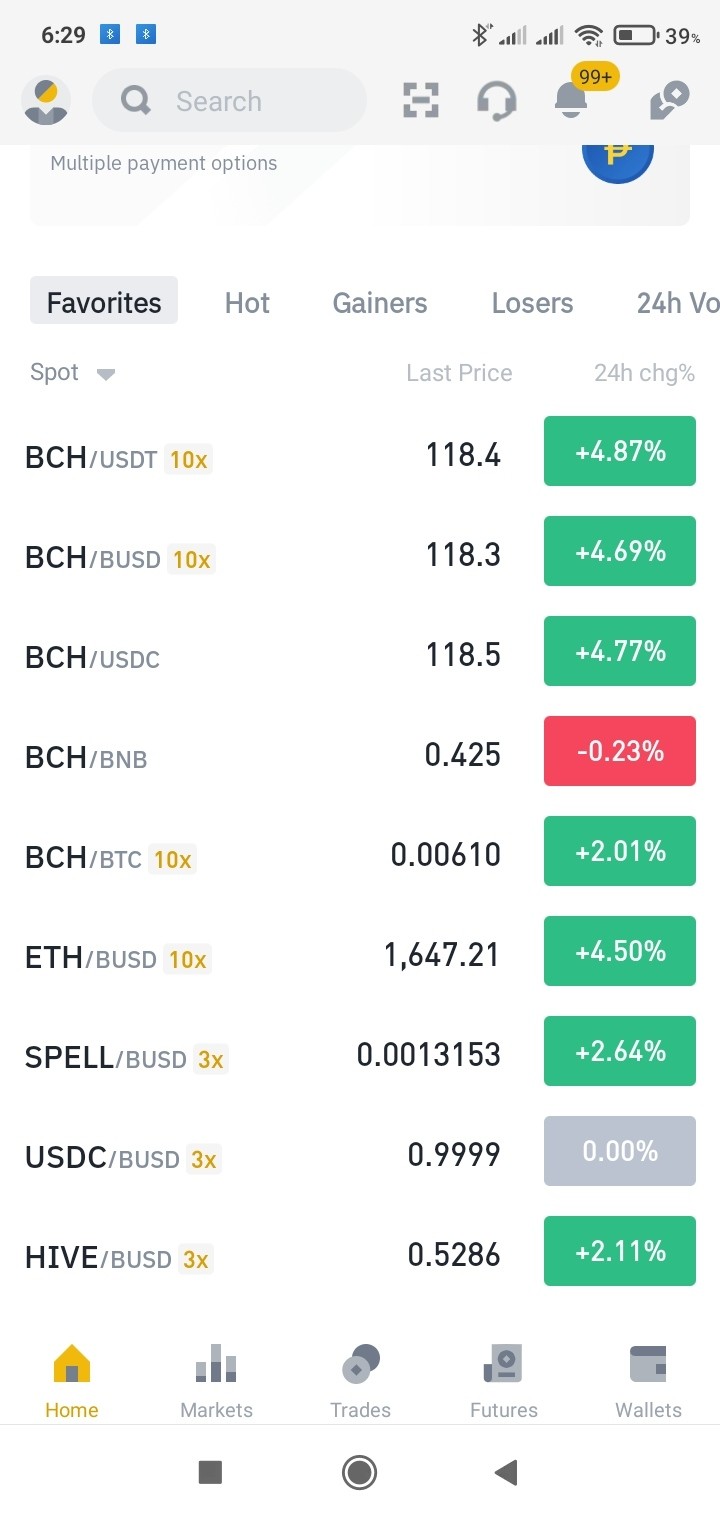Go to the Wallets tab
The height and width of the screenshot is (1520, 720).
pyautogui.click(x=648, y=1382)
